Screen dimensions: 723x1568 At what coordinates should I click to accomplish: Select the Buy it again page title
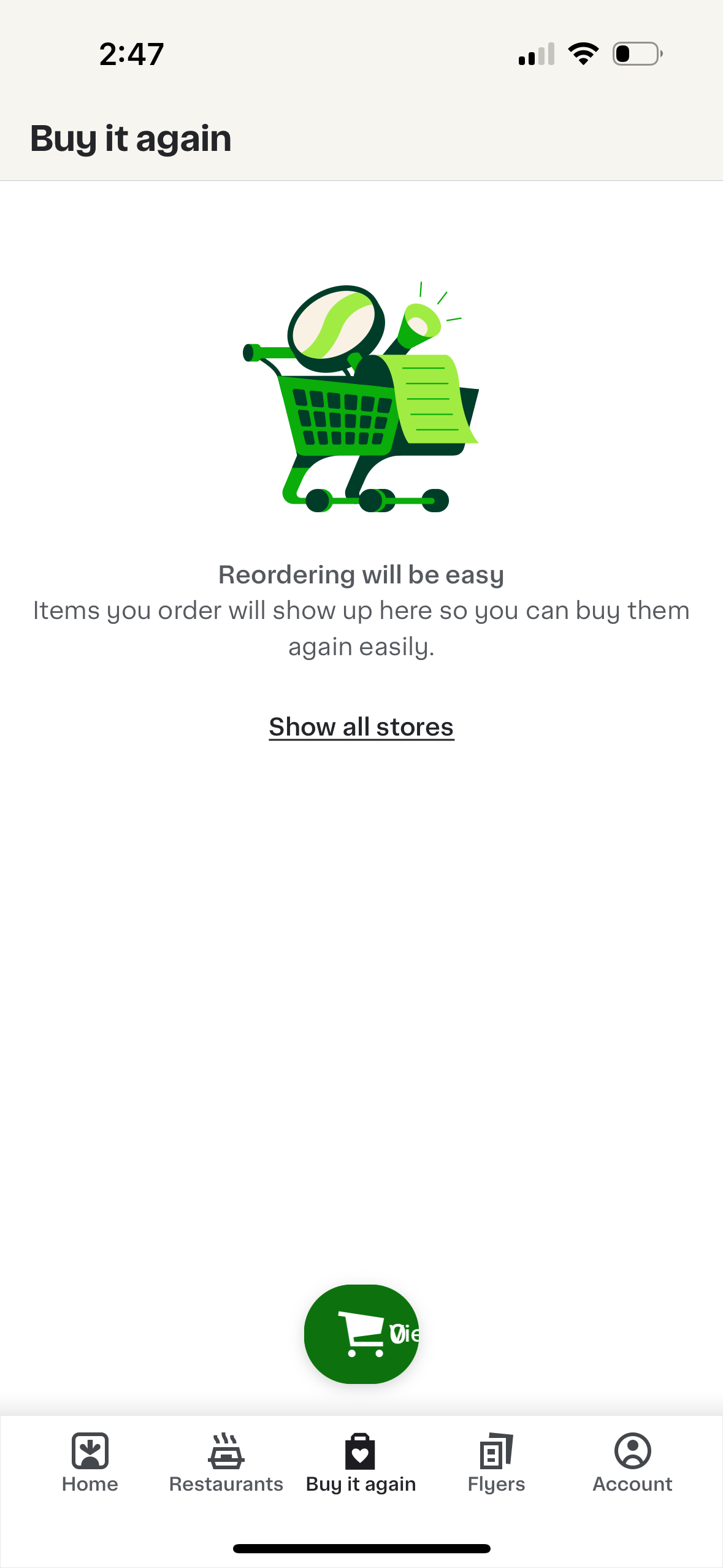click(131, 139)
